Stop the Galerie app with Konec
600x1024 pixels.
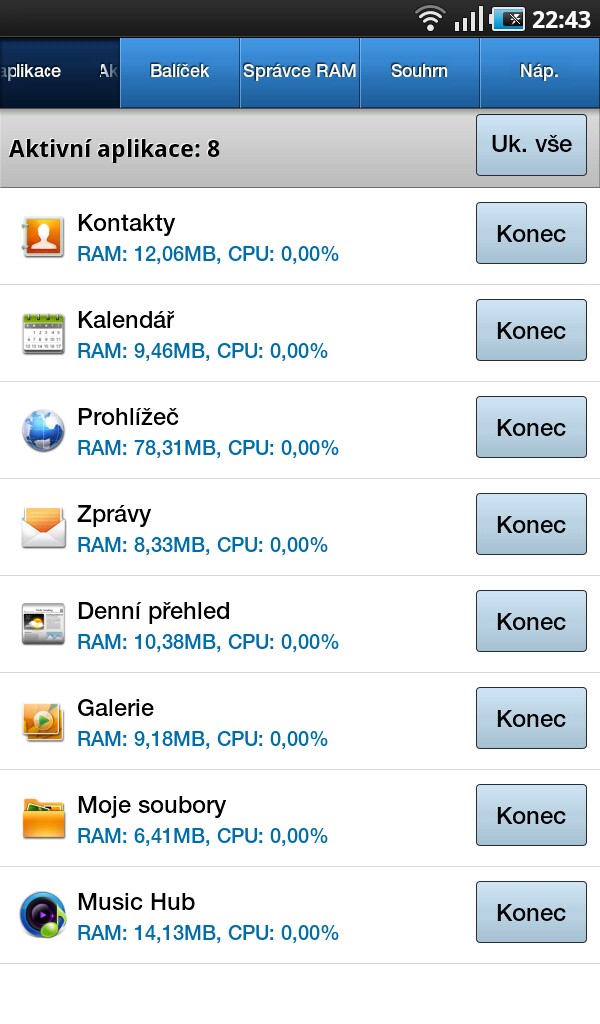tap(531, 718)
